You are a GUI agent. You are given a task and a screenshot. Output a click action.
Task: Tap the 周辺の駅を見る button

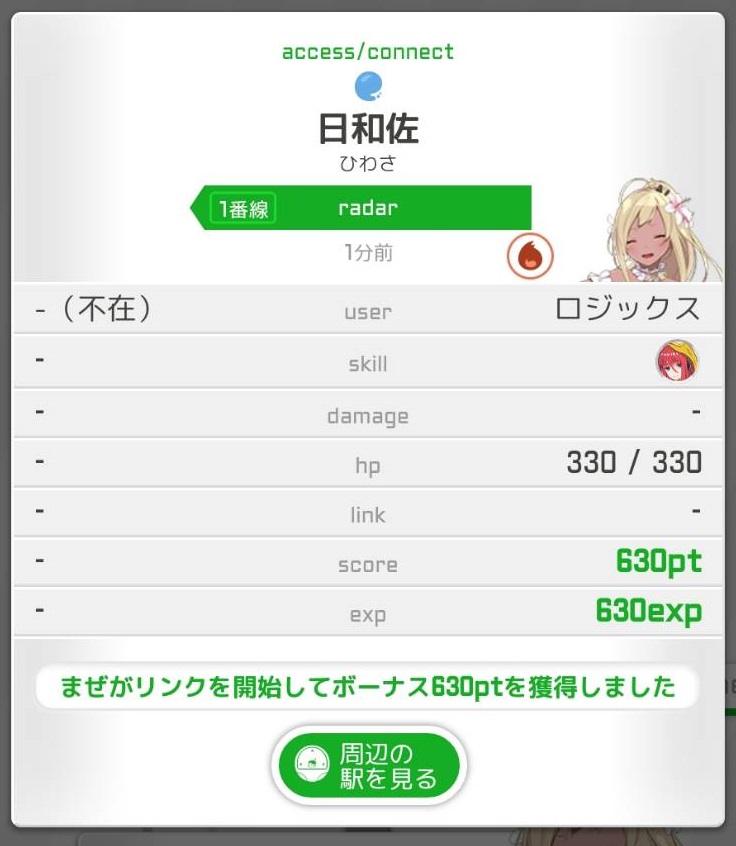(x=369, y=767)
